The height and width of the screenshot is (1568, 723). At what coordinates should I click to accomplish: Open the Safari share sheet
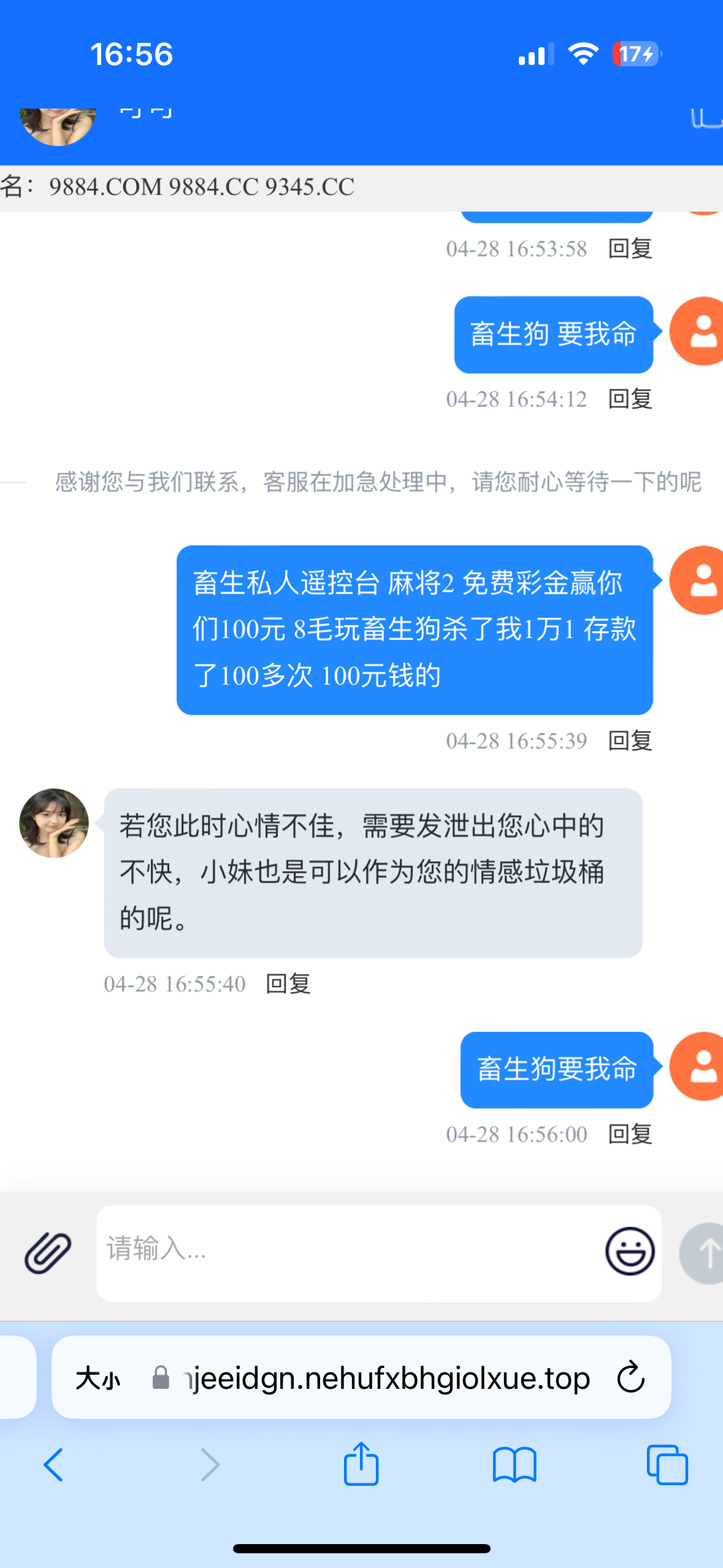coord(361,1465)
